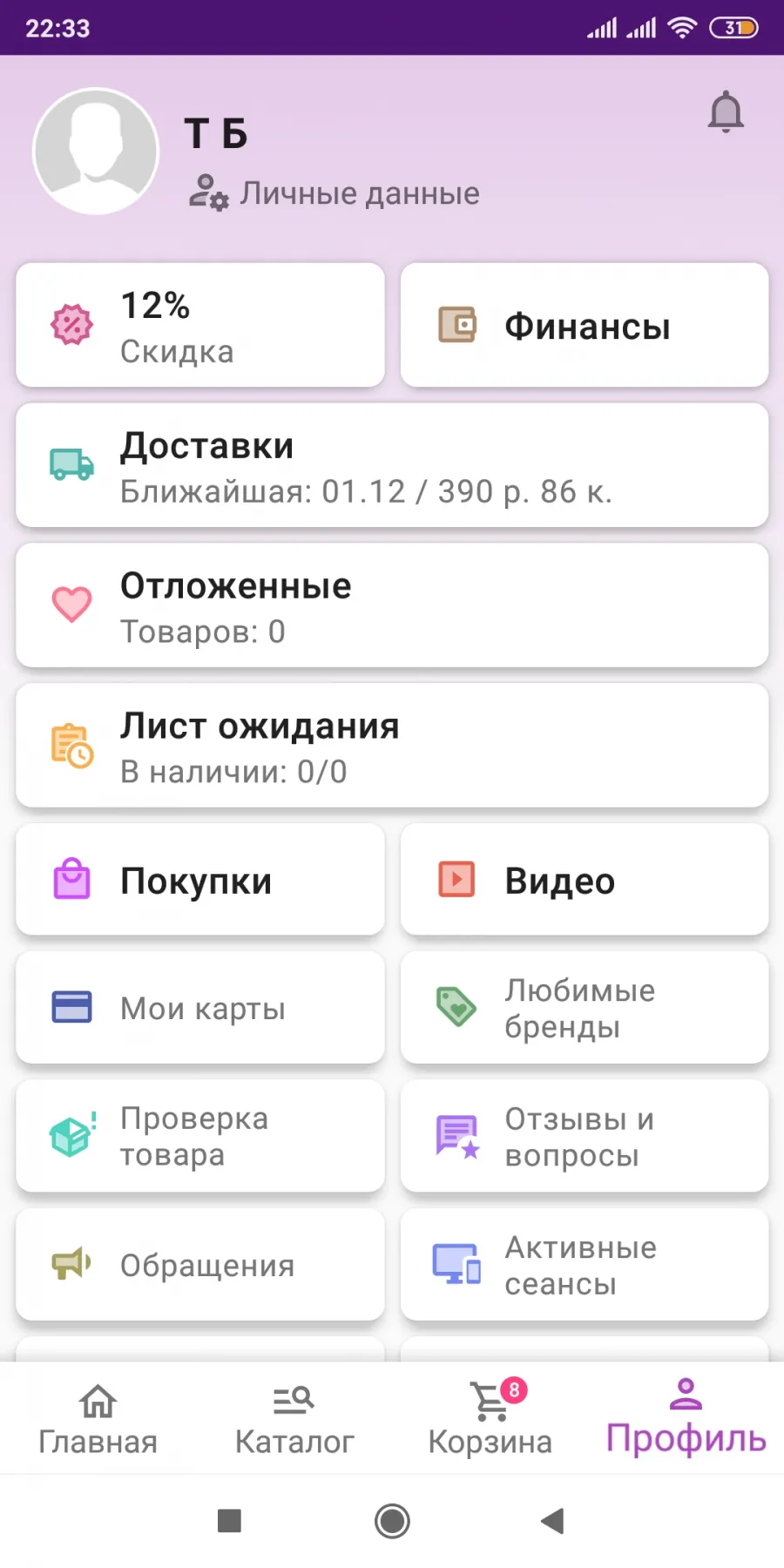Open Личные данные settings
784x1568 pixels.
click(x=335, y=193)
